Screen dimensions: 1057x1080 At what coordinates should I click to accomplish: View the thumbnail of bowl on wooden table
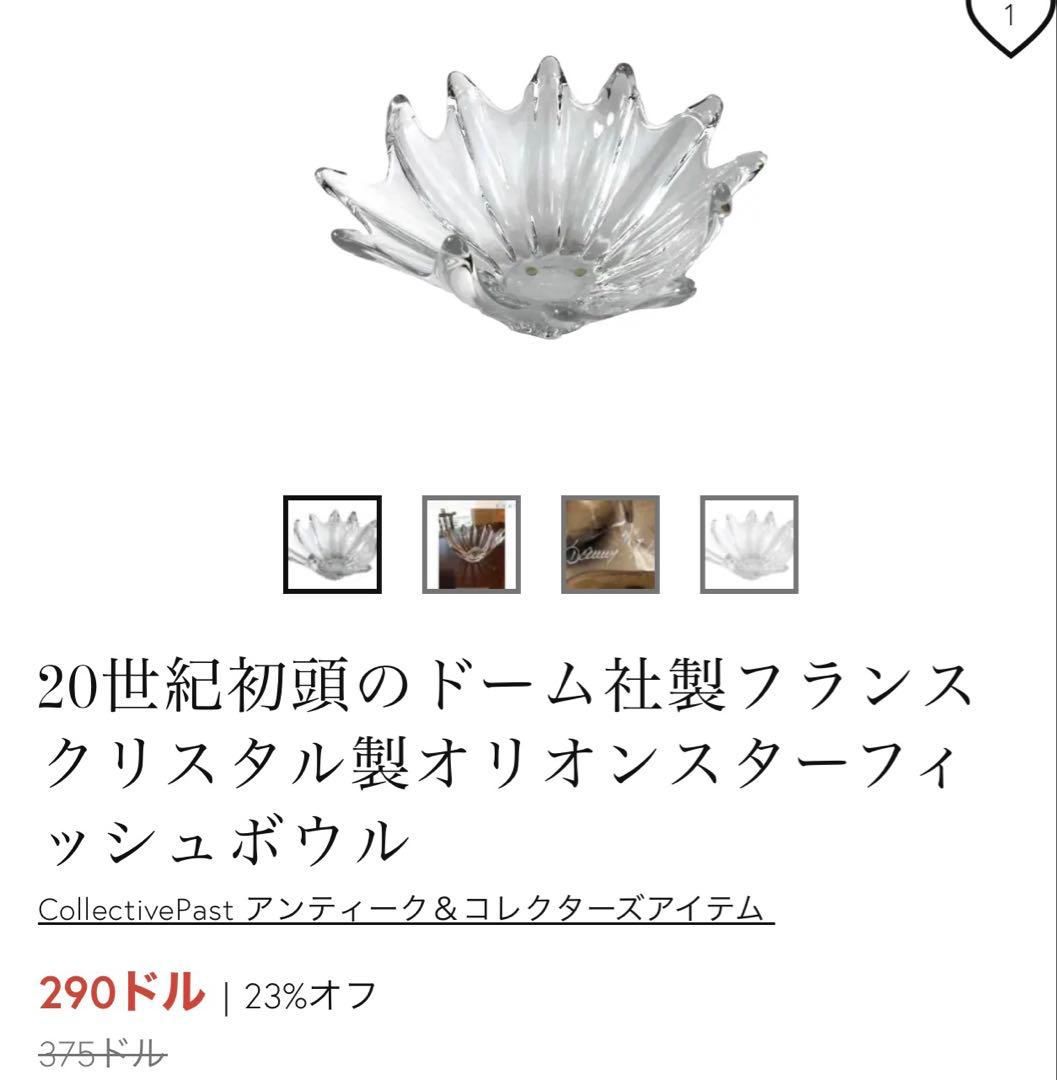click(x=471, y=545)
